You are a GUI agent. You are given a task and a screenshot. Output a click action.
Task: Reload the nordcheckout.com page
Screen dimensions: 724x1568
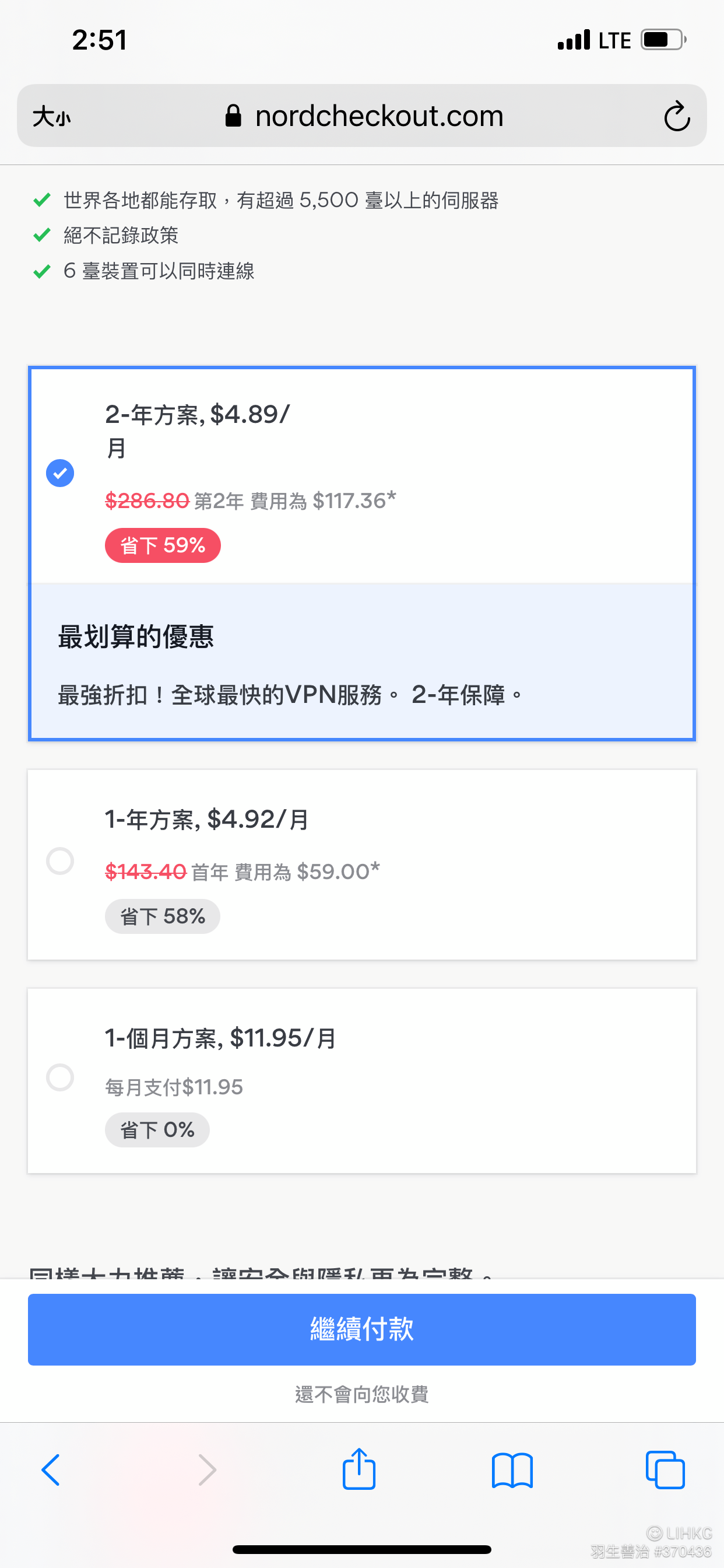coord(677,116)
